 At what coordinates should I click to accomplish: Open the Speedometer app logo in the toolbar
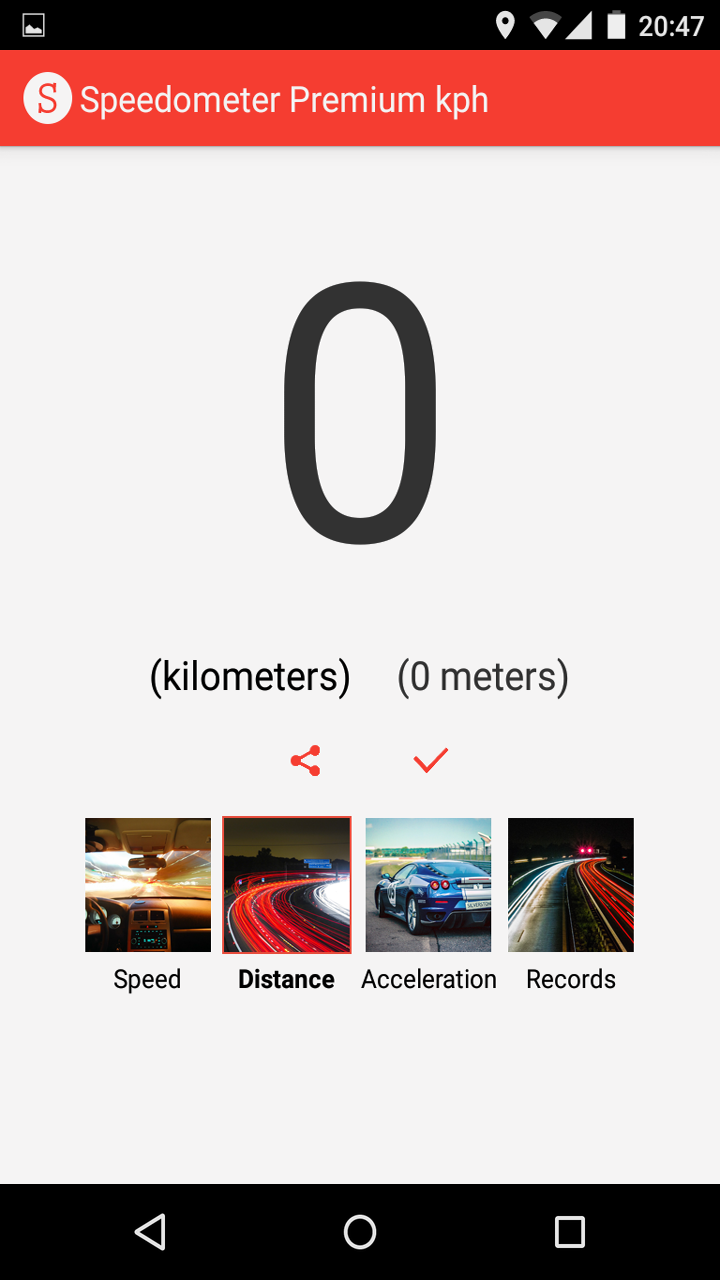pos(47,98)
